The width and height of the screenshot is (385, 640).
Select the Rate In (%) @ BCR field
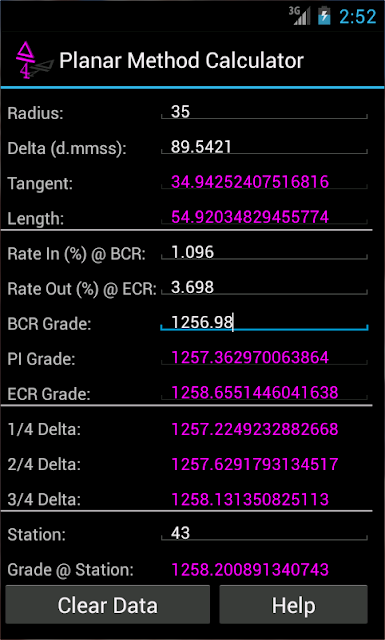pyautogui.click(x=264, y=253)
